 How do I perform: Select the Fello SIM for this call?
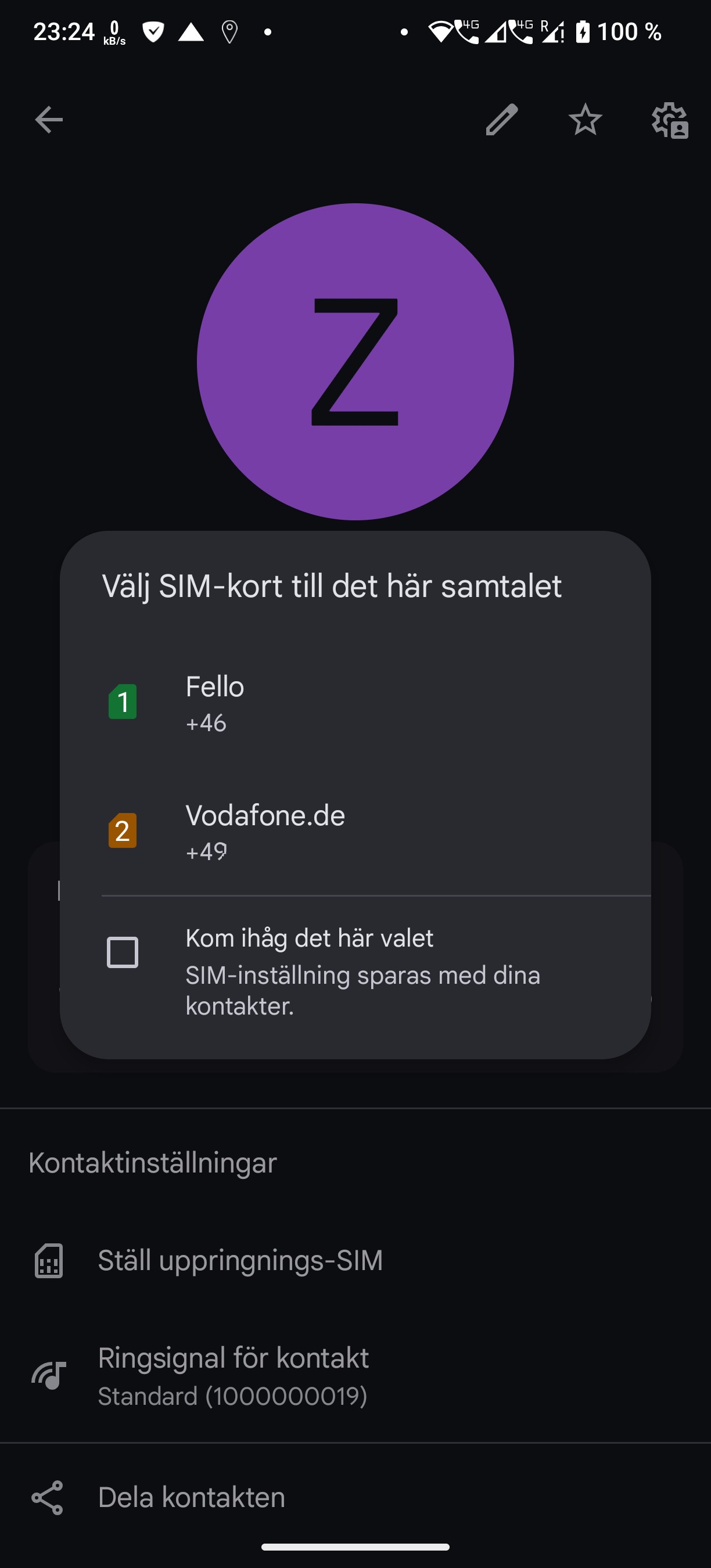[355, 702]
